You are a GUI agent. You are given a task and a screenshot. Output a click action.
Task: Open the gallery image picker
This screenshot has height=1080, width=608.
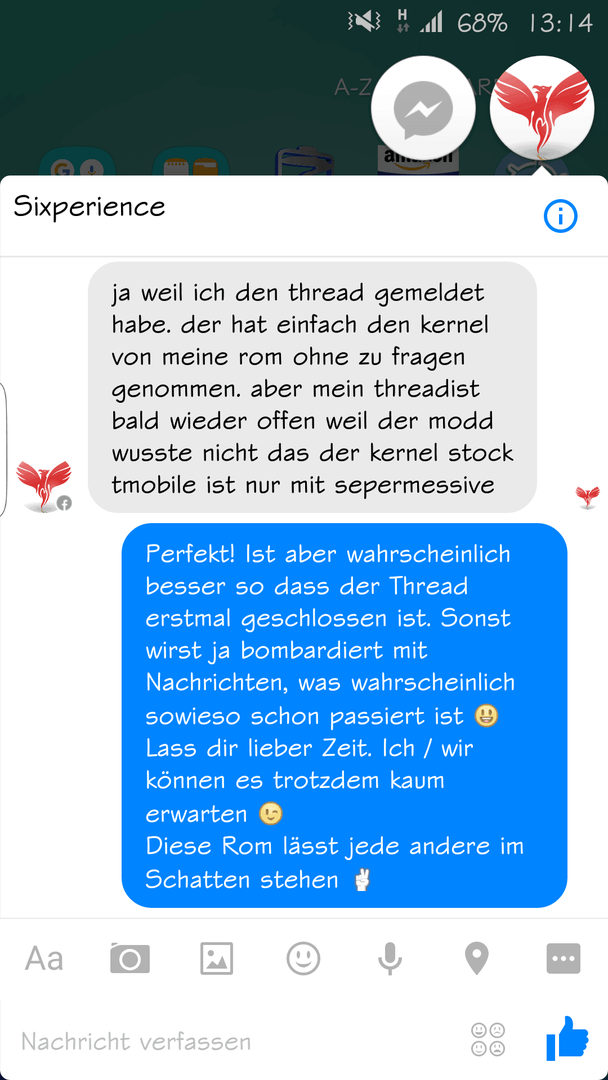click(217, 958)
